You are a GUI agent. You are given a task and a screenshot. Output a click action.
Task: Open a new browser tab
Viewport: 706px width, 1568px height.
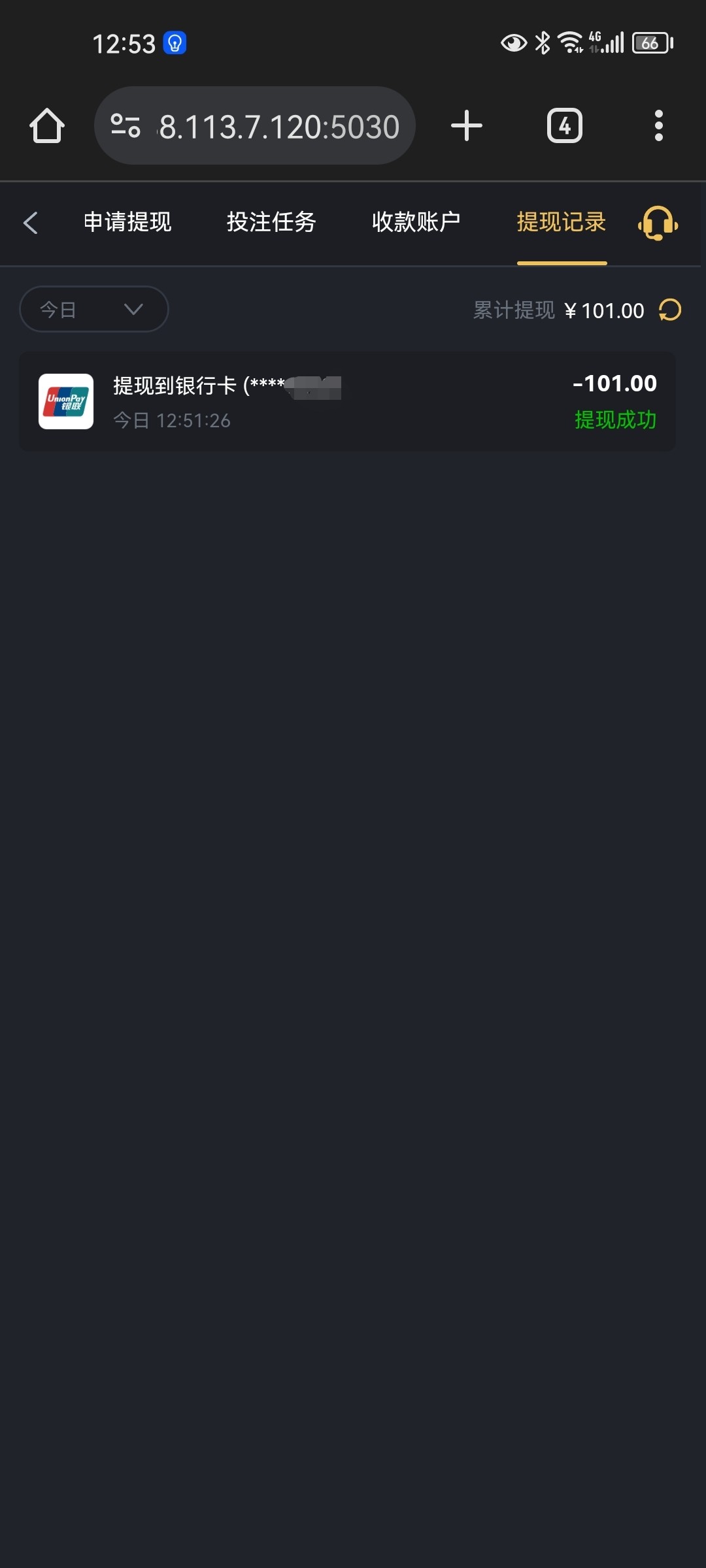click(467, 125)
